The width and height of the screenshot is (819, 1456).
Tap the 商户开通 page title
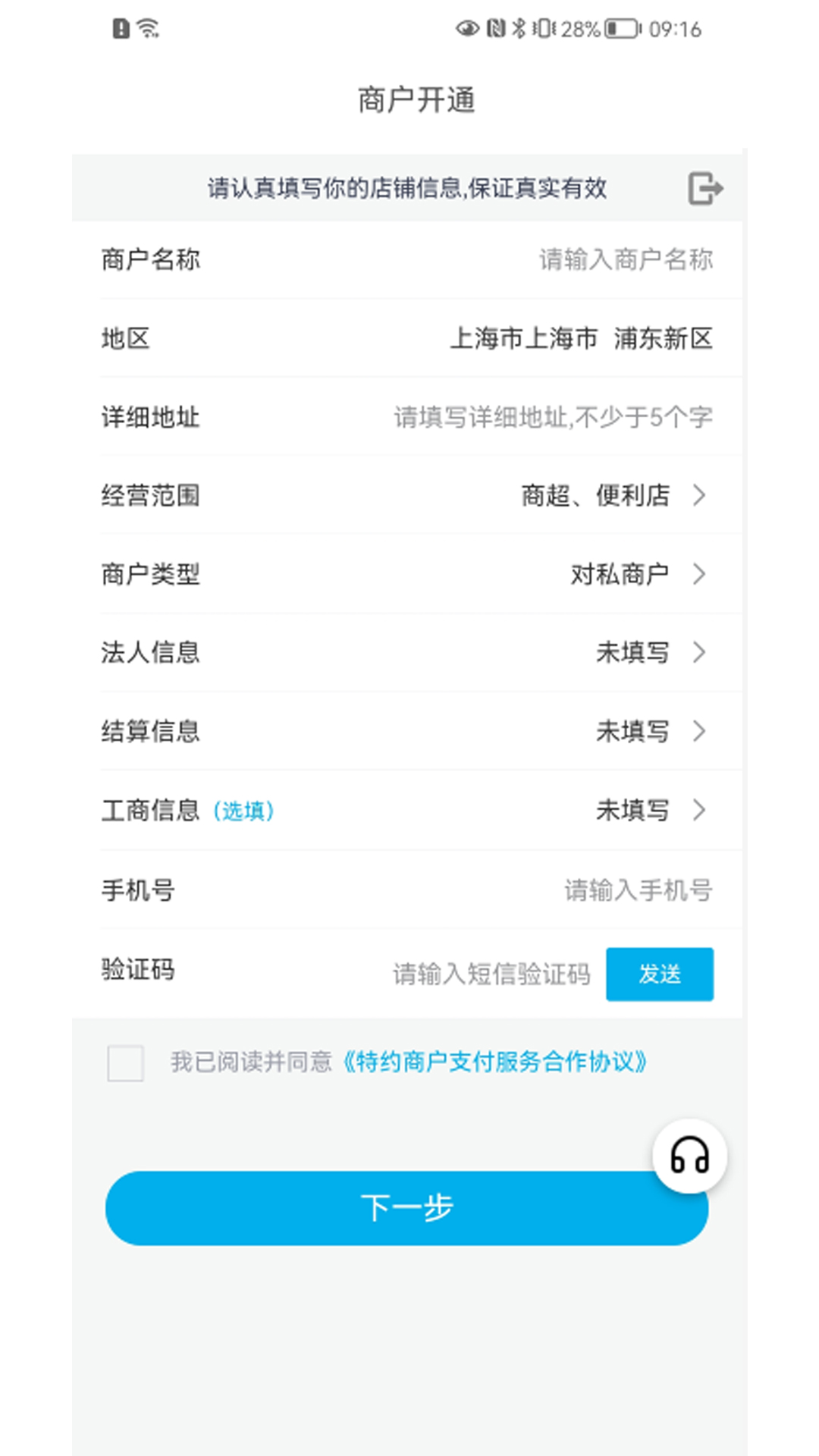coord(416,99)
